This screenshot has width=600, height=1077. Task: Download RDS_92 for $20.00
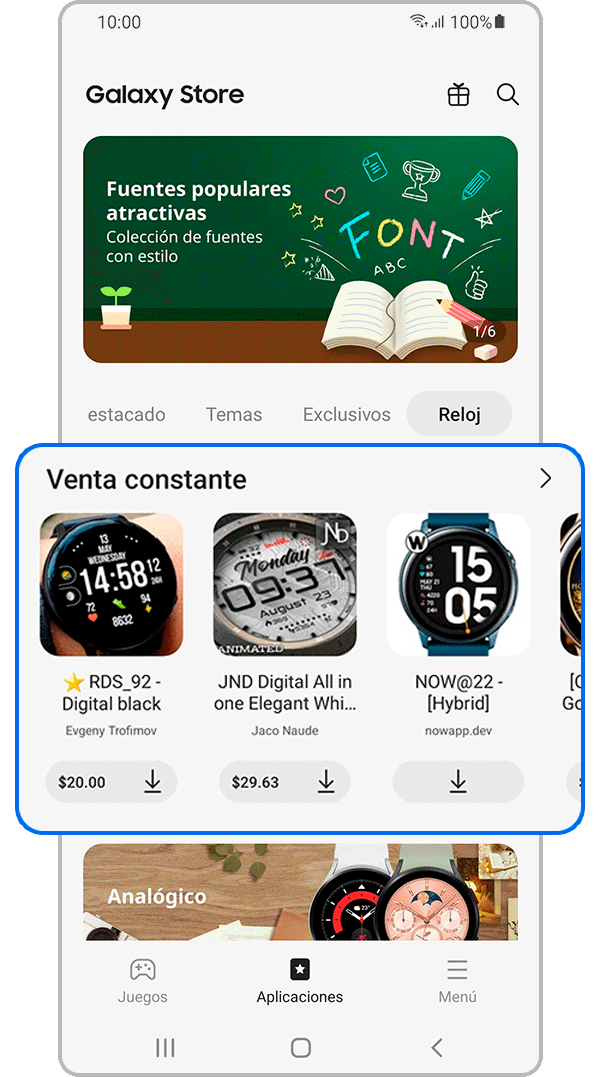point(111,782)
